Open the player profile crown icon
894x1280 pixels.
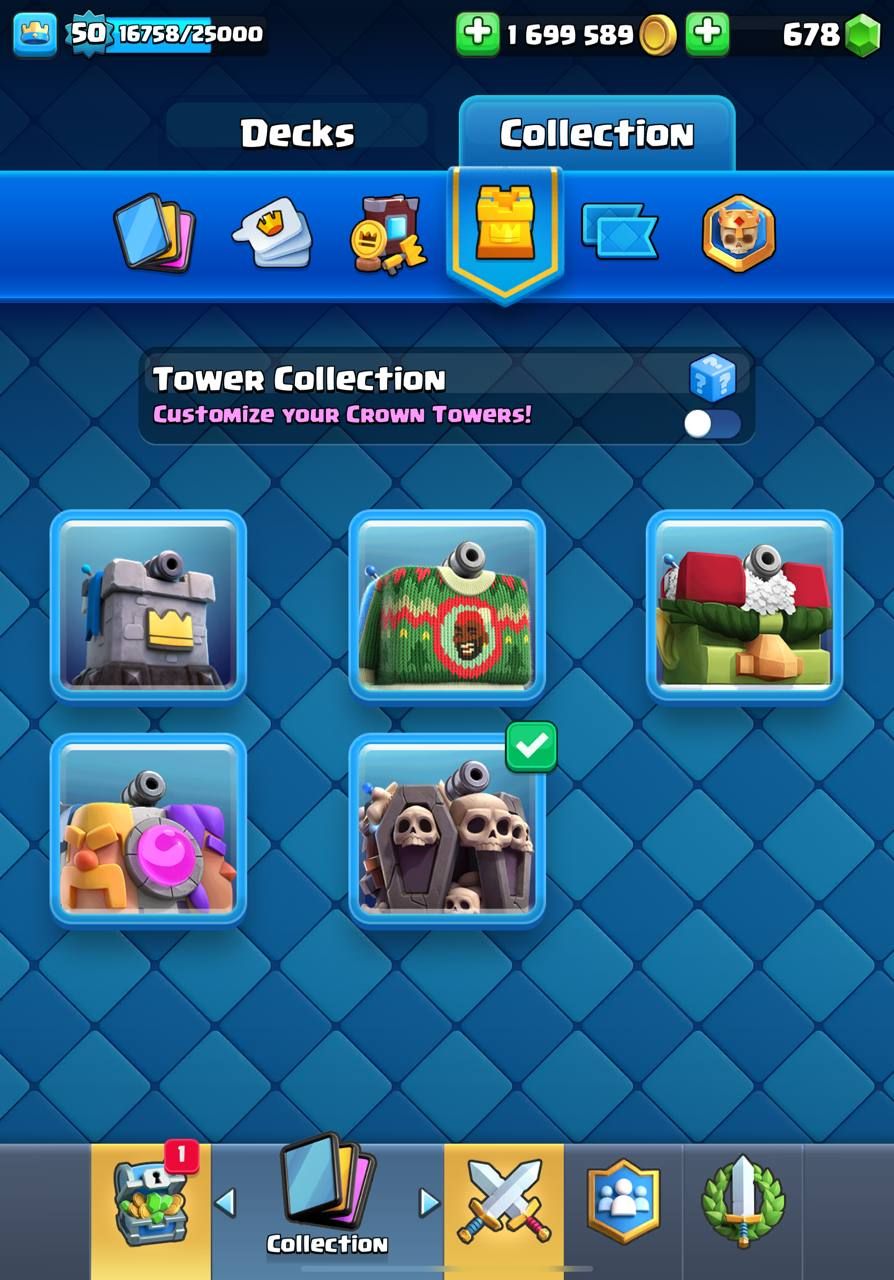(35, 34)
